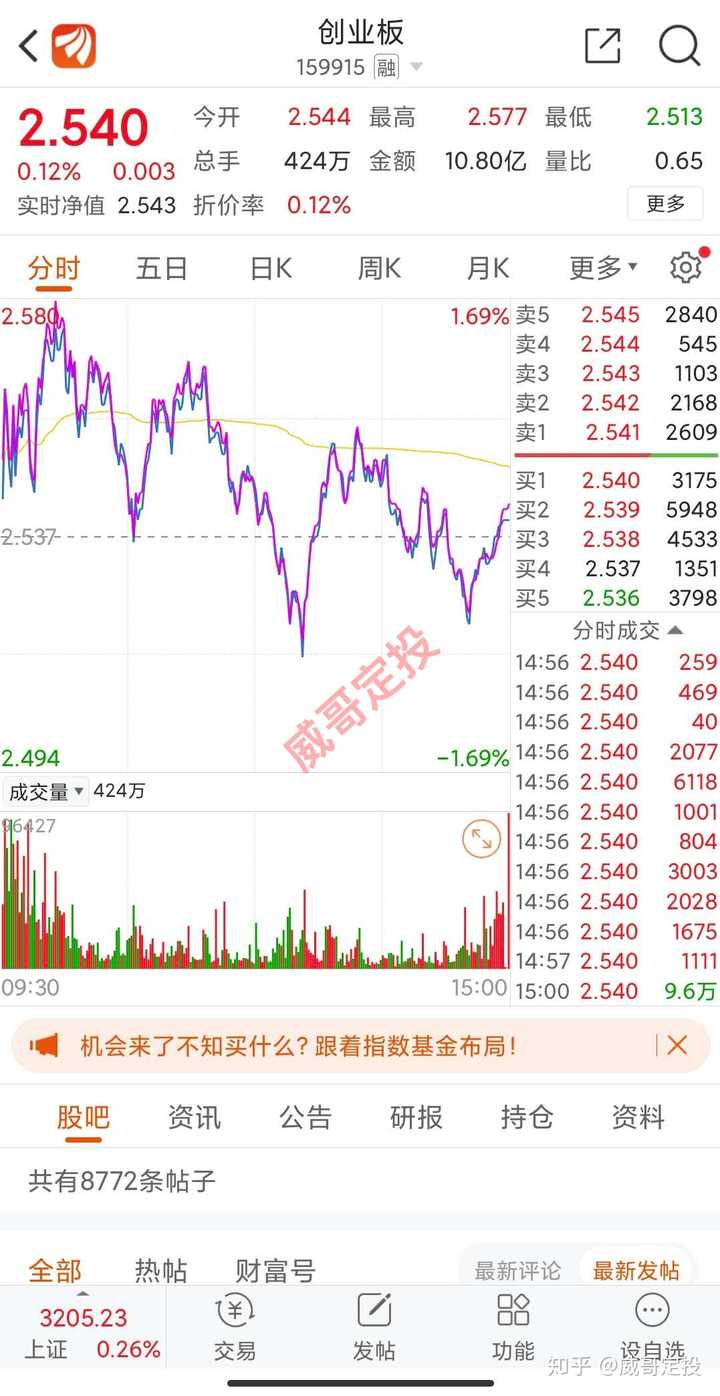The width and height of the screenshot is (720, 1396).
Task: Go back using the top-left arrow
Action: (28, 46)
